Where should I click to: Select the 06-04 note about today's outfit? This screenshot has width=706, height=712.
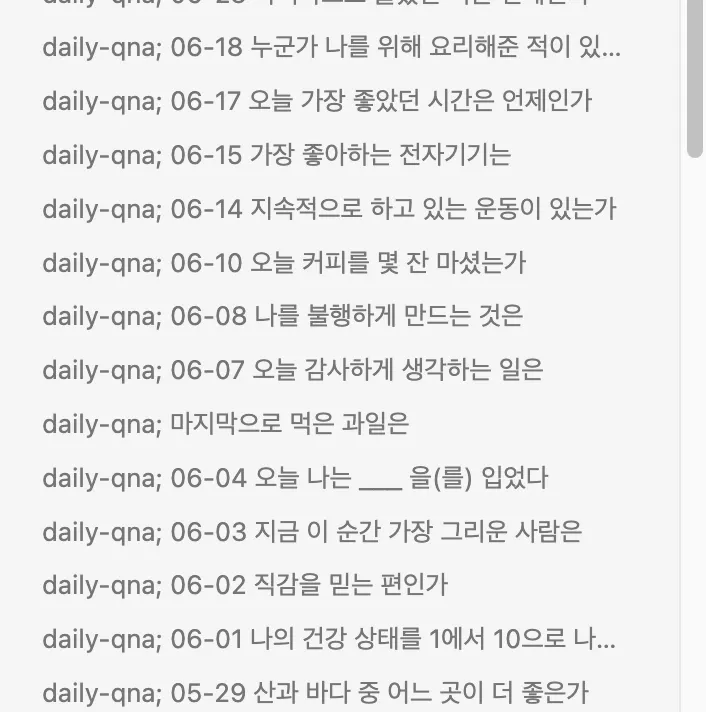[294, 479]
